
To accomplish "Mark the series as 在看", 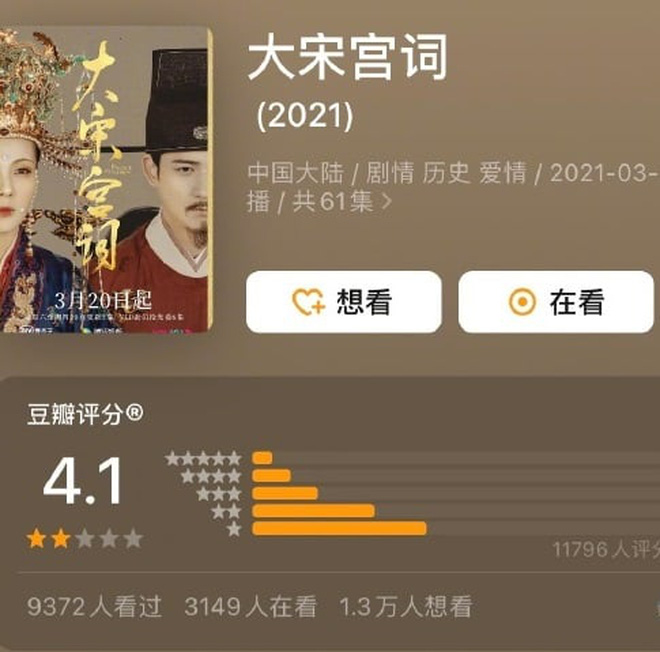I will pyautogui.click(x=557, y=302).
